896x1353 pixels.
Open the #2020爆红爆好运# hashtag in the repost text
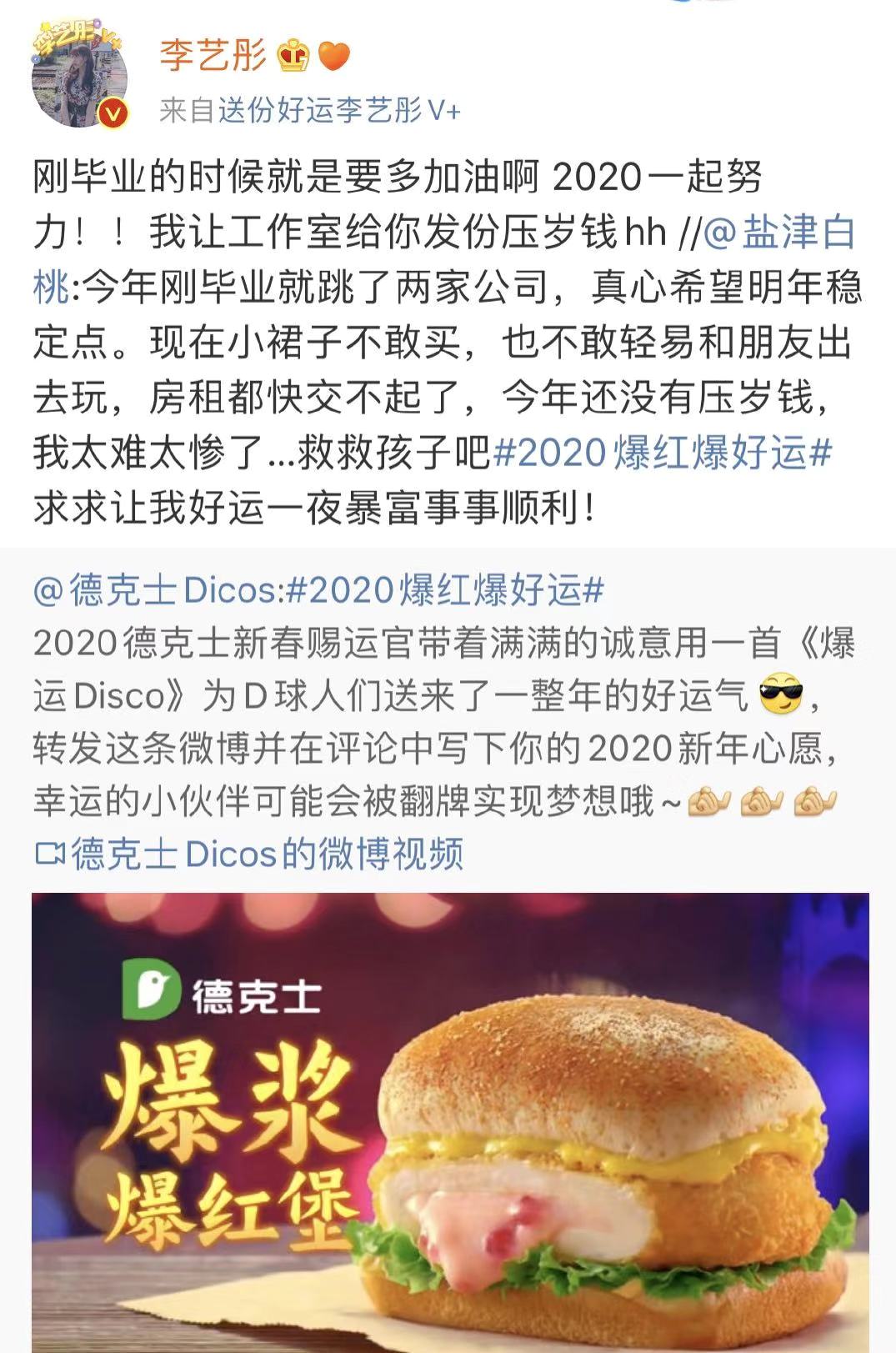pyautogui.click(x=663, y=453)
